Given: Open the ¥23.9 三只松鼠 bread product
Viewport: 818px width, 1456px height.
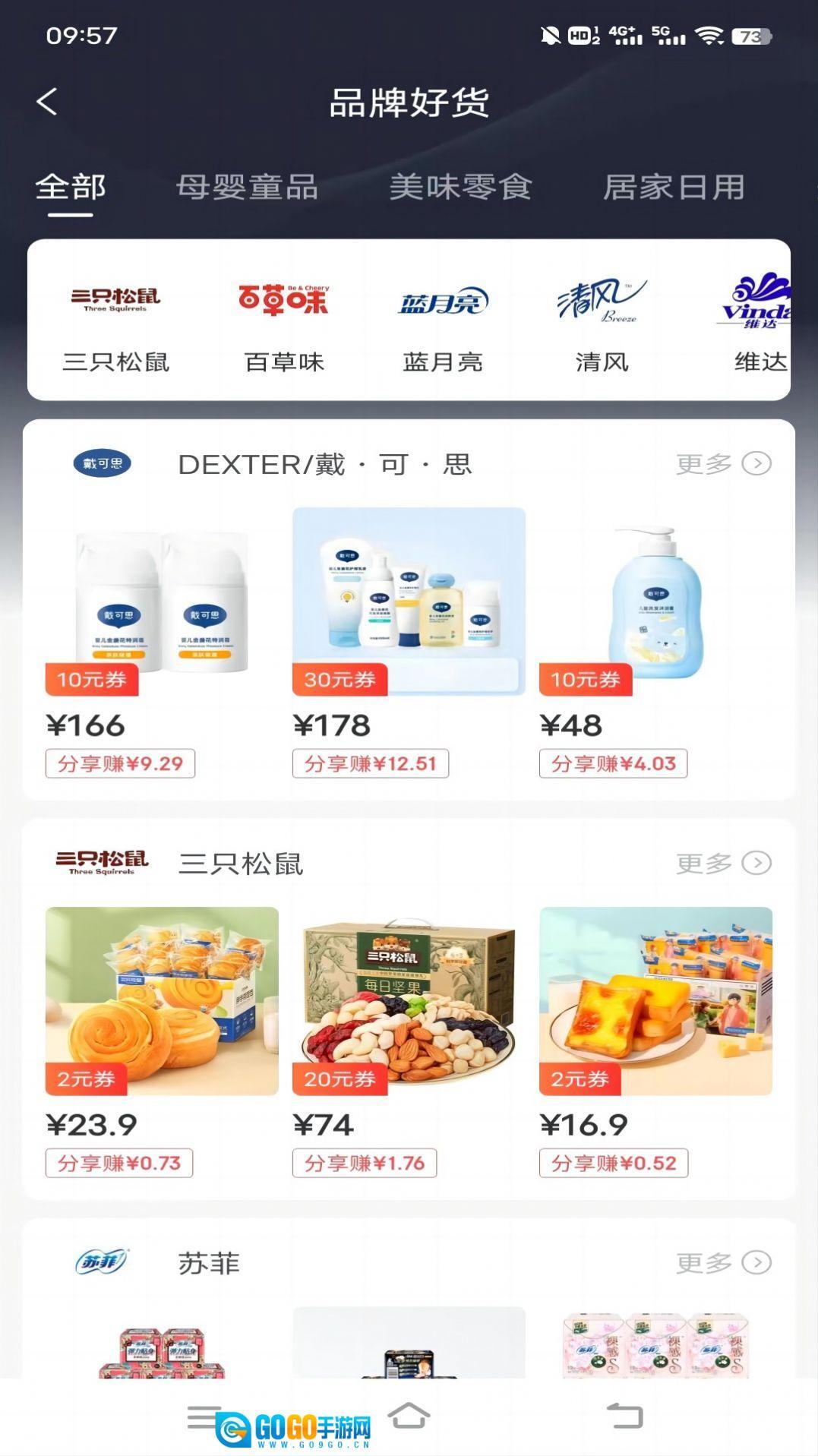Looking at the screenshot, I should pos(162,1001).
